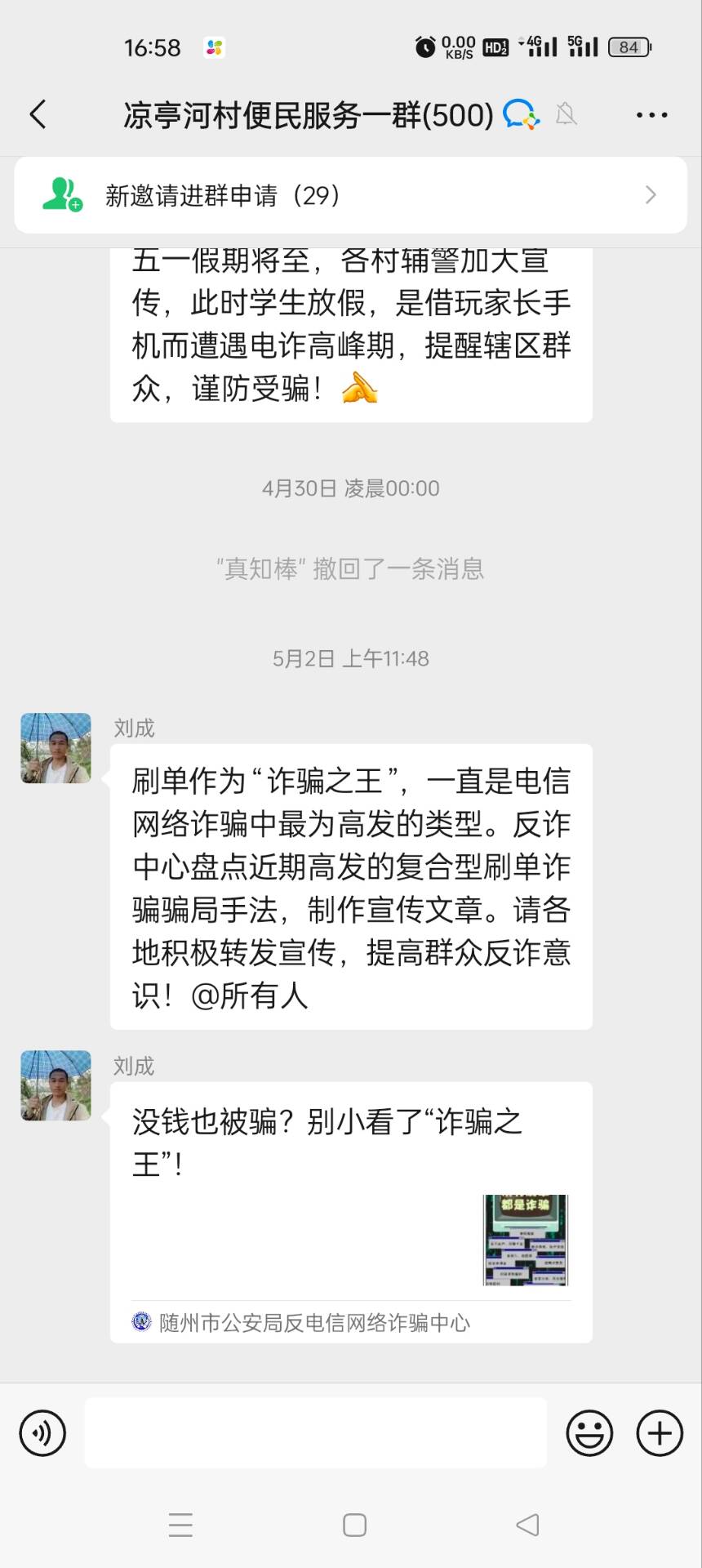Tap the system back button
This screenshot has width=702, height=1568.
pyautogui.click(x=528, y=1525)
